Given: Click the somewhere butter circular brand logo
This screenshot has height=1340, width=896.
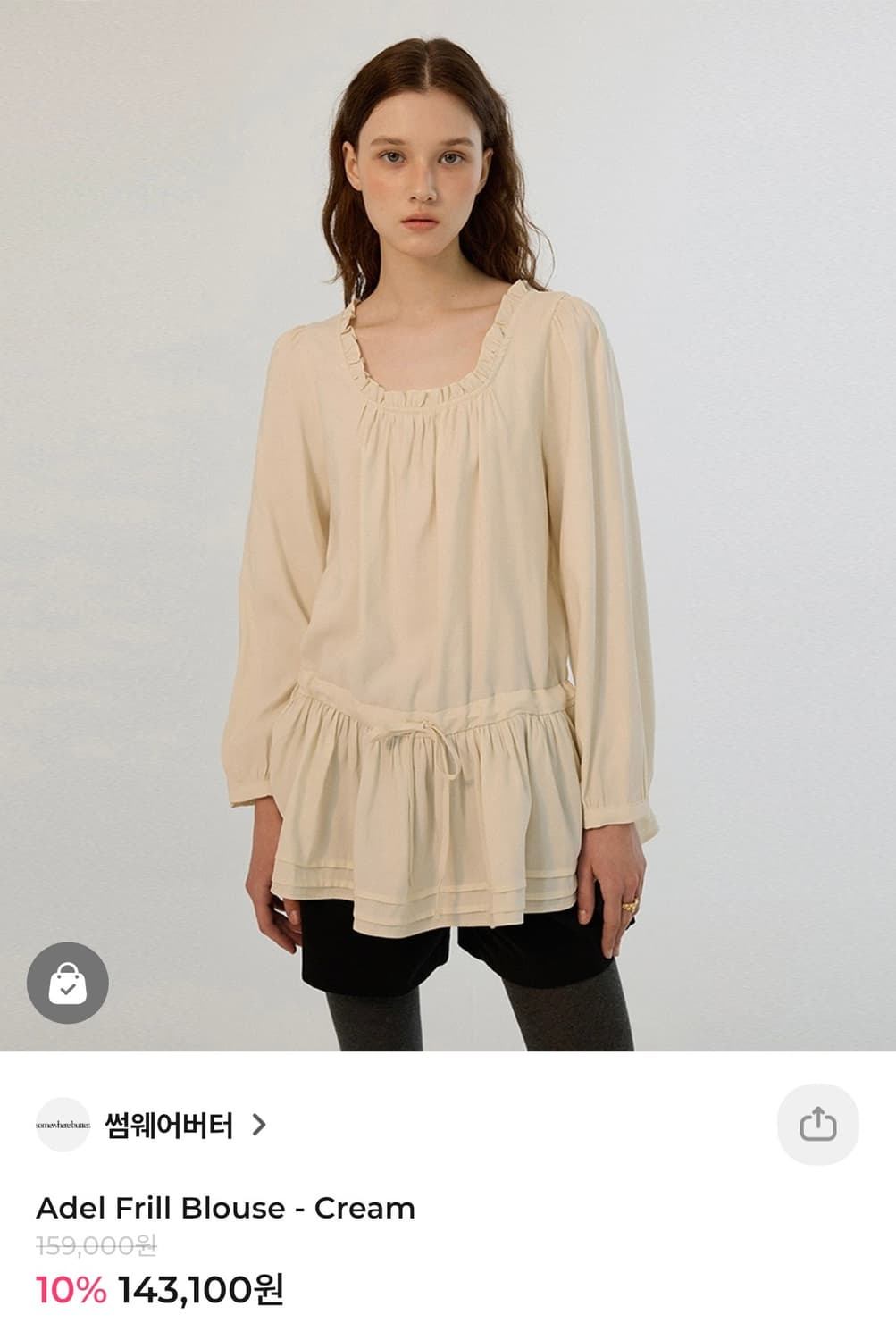Looking at the screenshot, I should (x=63, y=1122).
